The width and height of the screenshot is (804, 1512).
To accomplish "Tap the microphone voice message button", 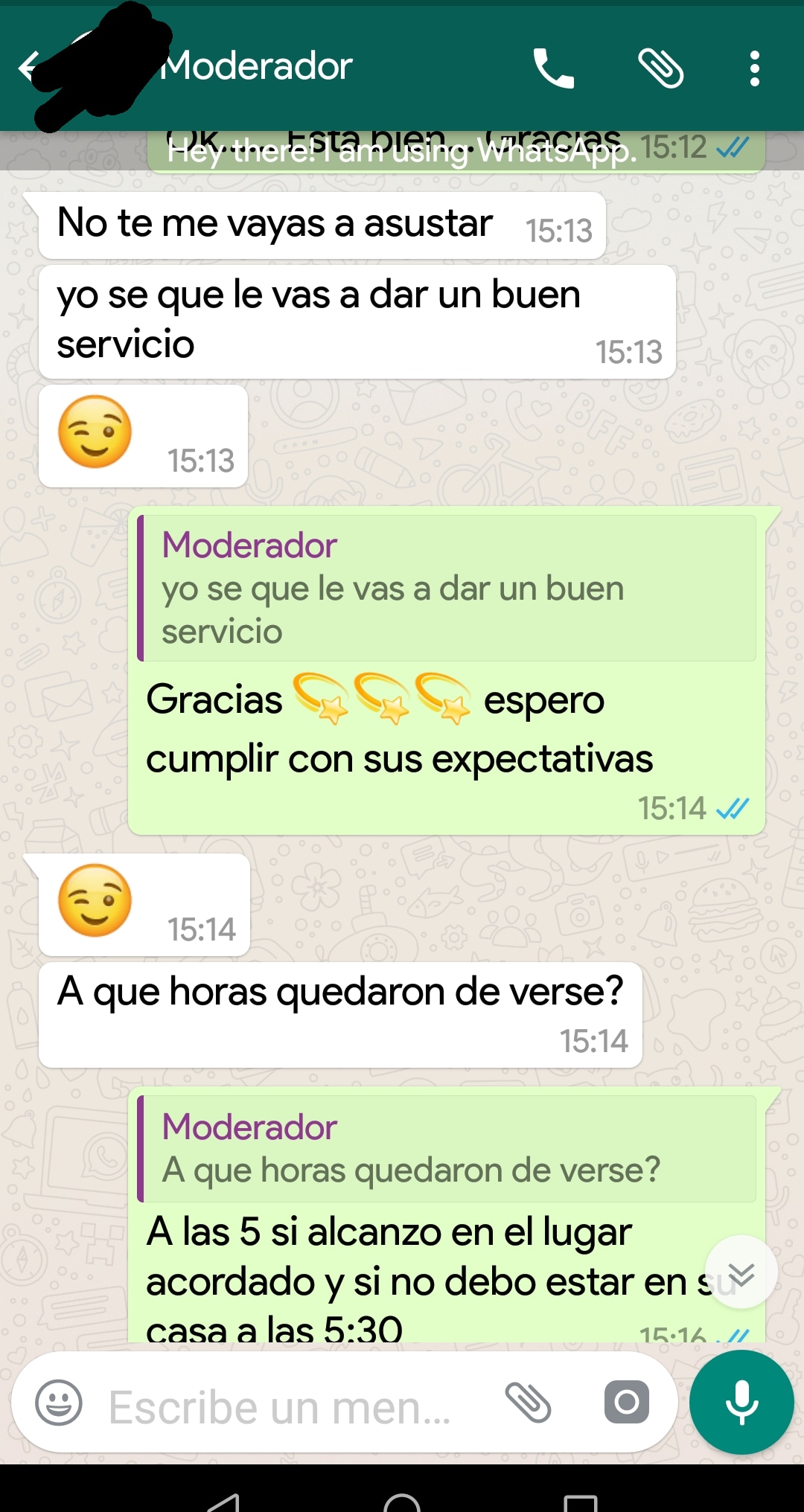I will click(x=741, y=1403).
